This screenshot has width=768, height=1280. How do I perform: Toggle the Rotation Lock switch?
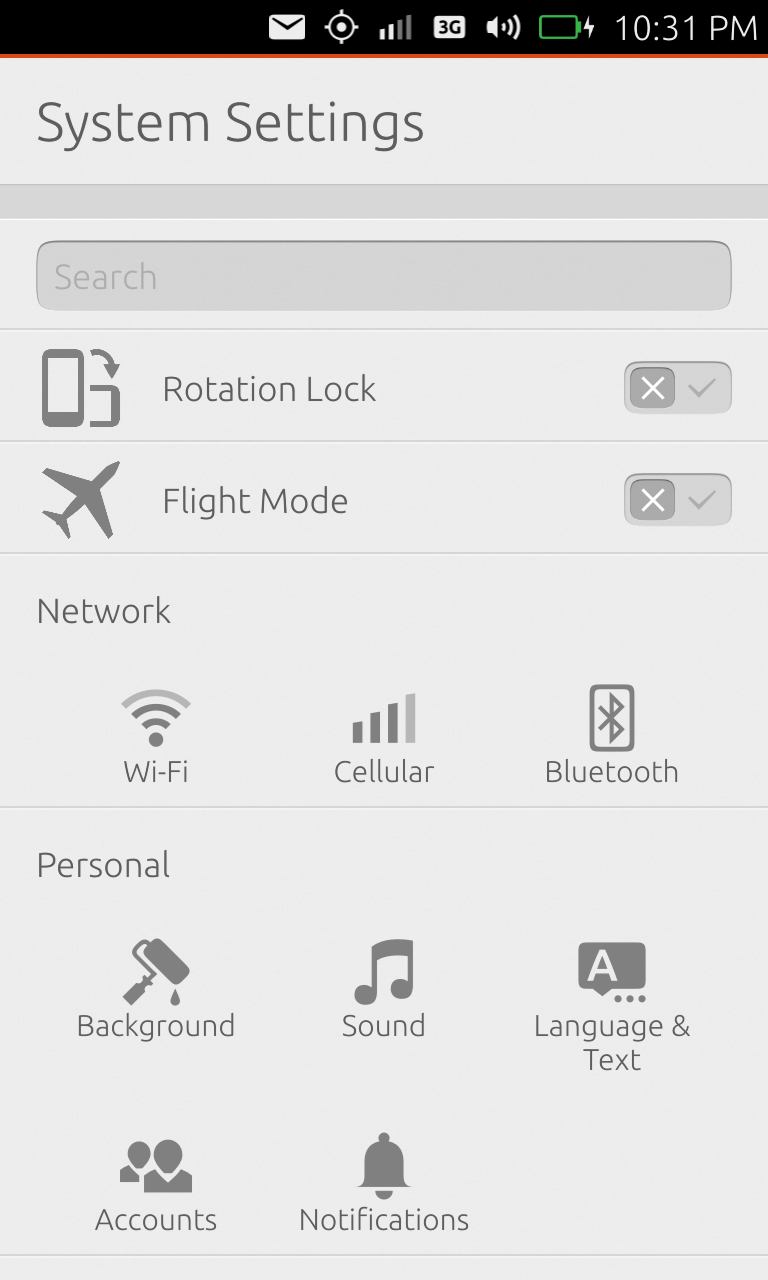[x=677, y=388]
